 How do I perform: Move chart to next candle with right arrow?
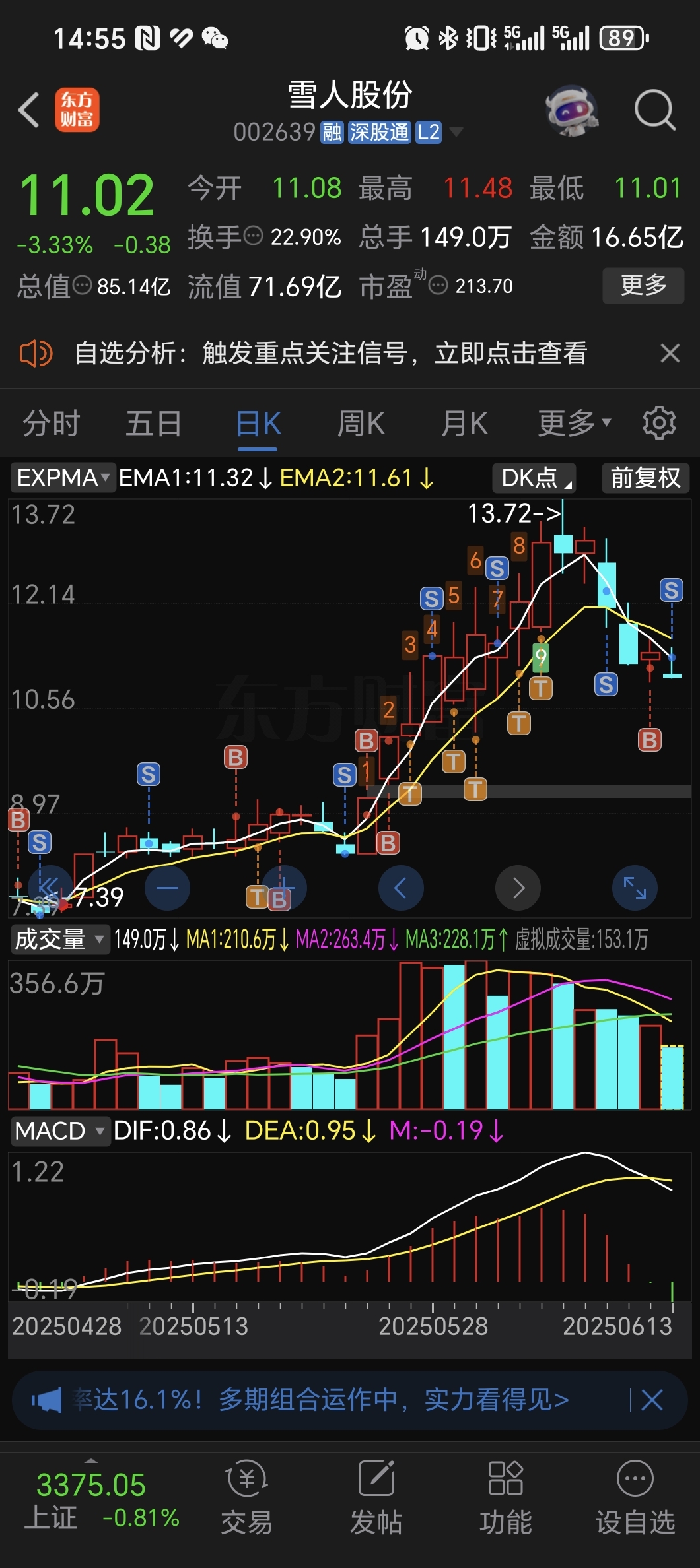coord(518,888)
